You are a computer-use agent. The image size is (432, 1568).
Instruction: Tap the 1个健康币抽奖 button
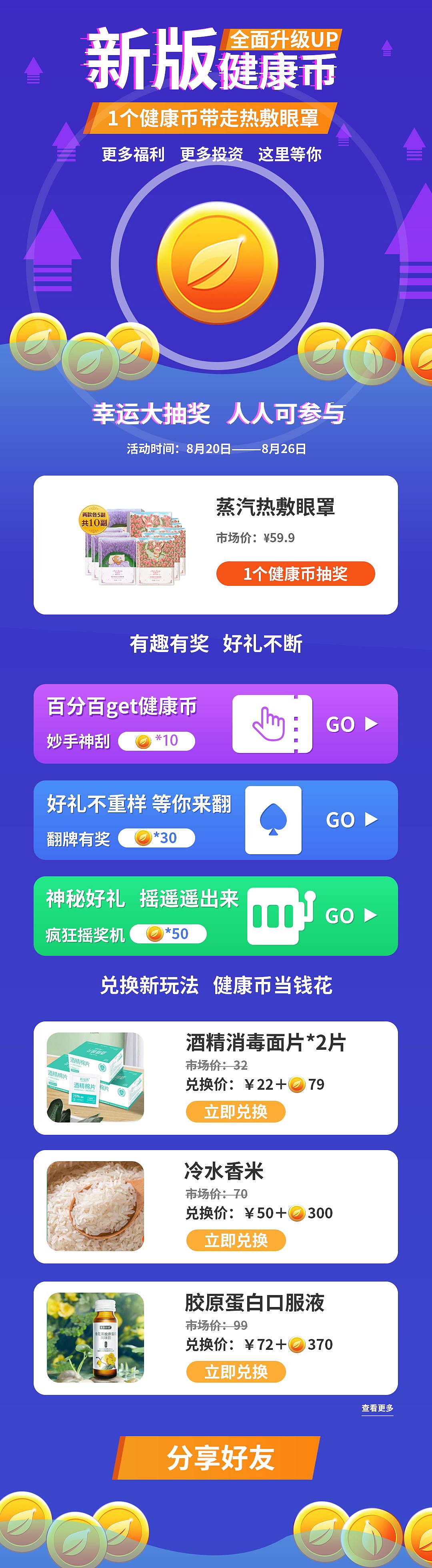pos(295,573)
